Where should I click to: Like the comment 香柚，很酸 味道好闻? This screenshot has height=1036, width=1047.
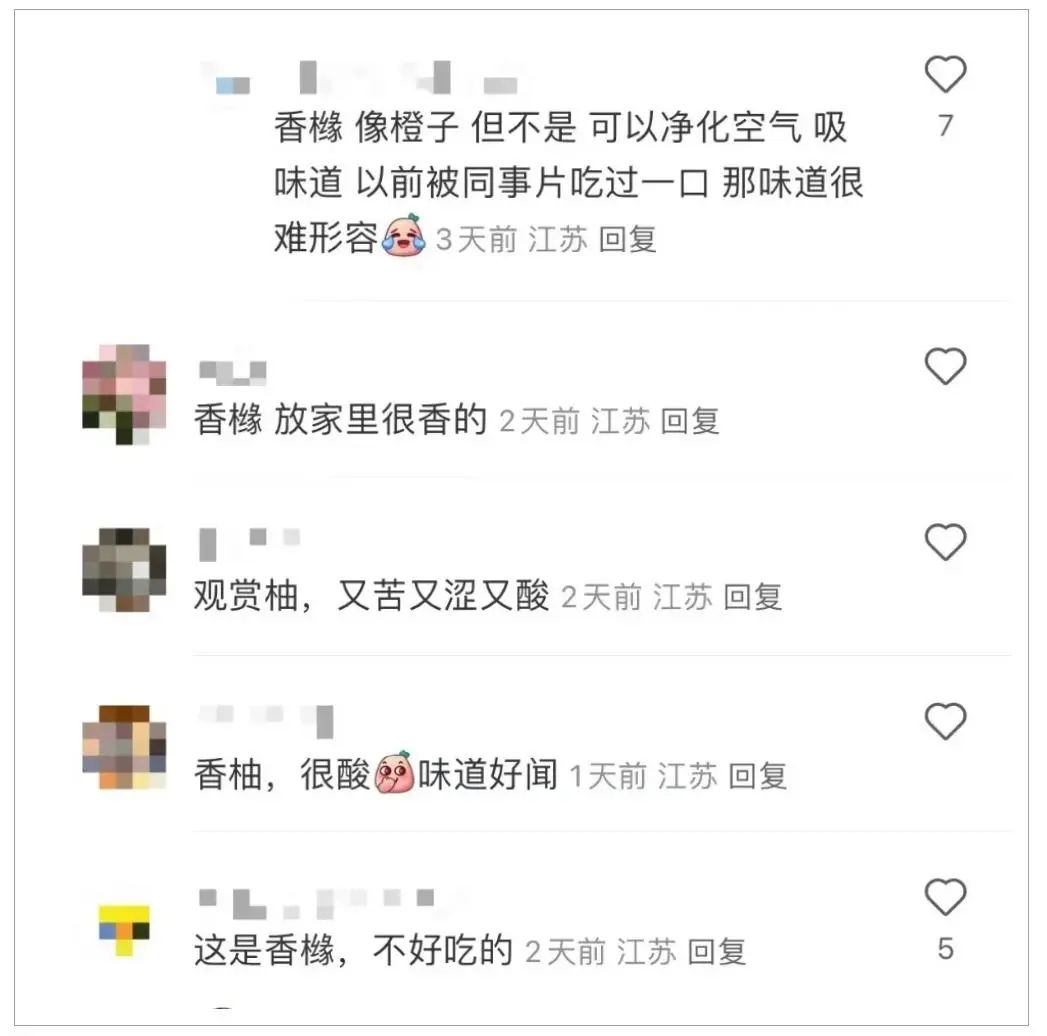tap(944, 721)
